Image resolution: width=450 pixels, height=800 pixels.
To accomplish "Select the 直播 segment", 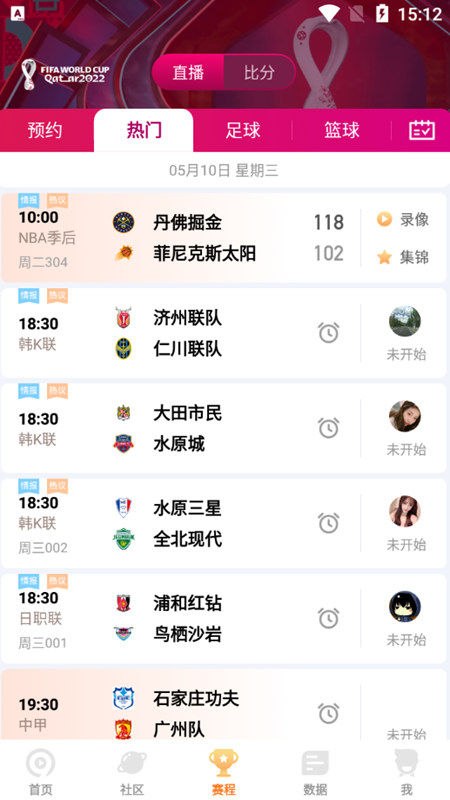I will pyautogui.click(x=188, y=72).
